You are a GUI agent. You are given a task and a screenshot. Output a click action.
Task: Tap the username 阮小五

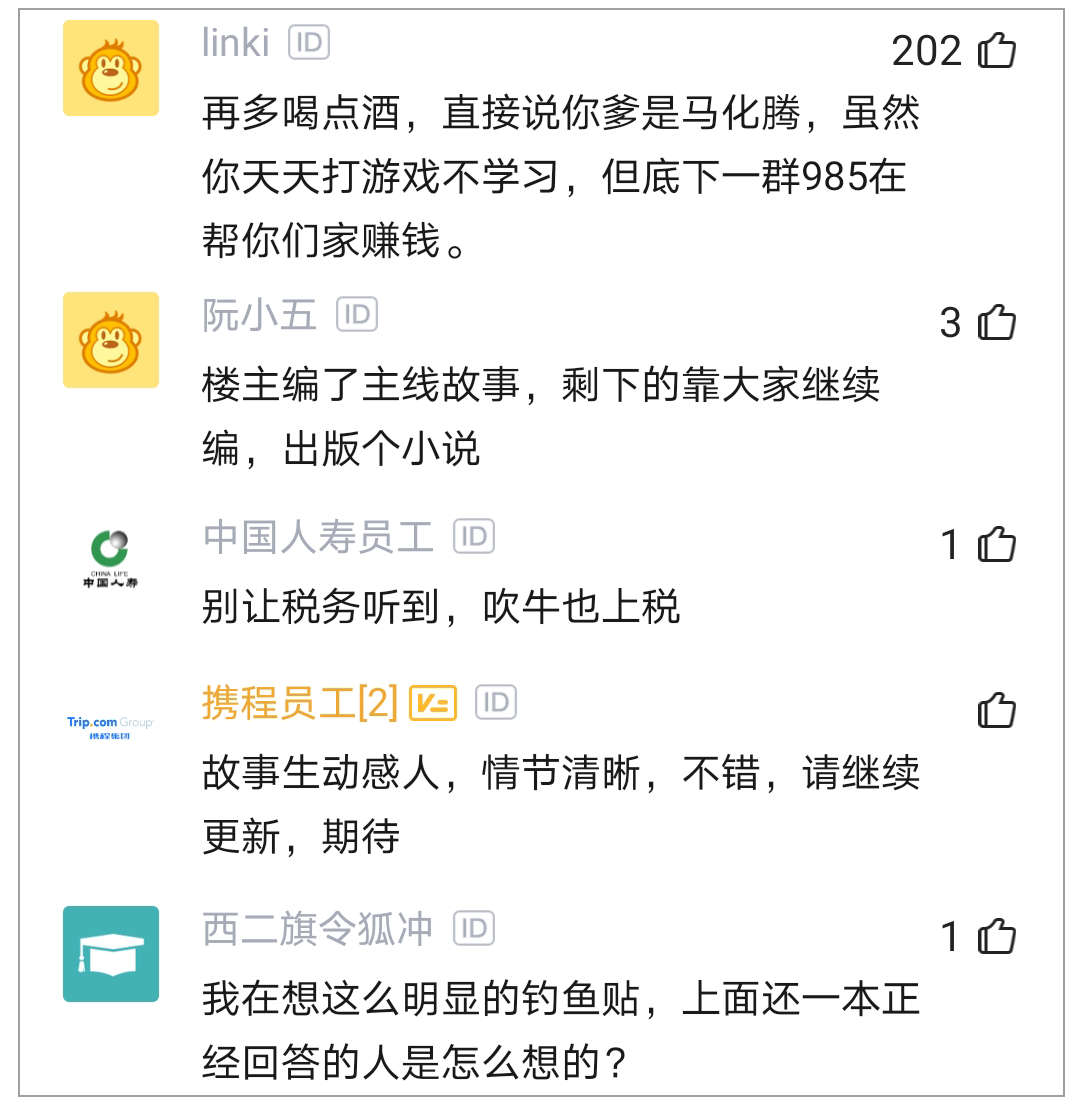260,315
